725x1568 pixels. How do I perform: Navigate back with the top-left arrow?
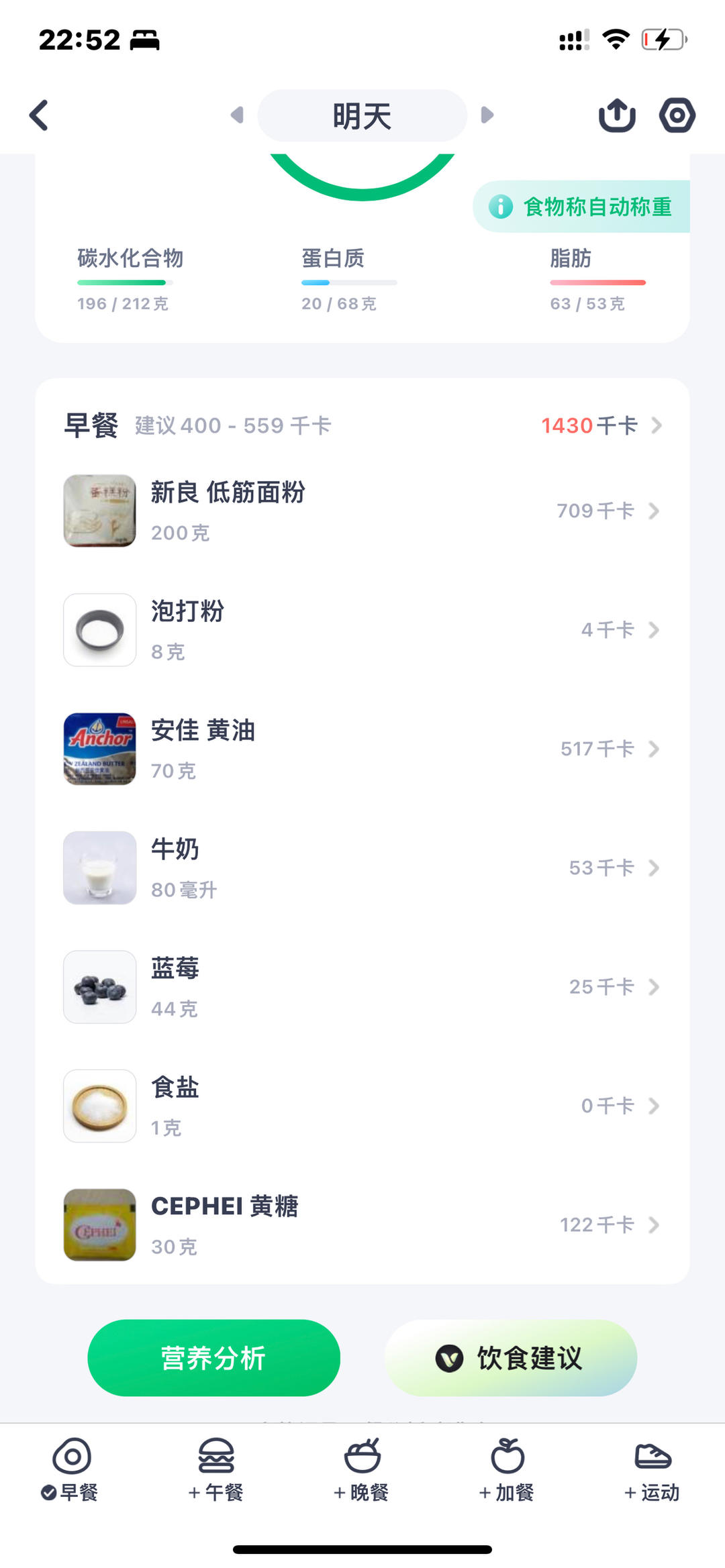38,115
